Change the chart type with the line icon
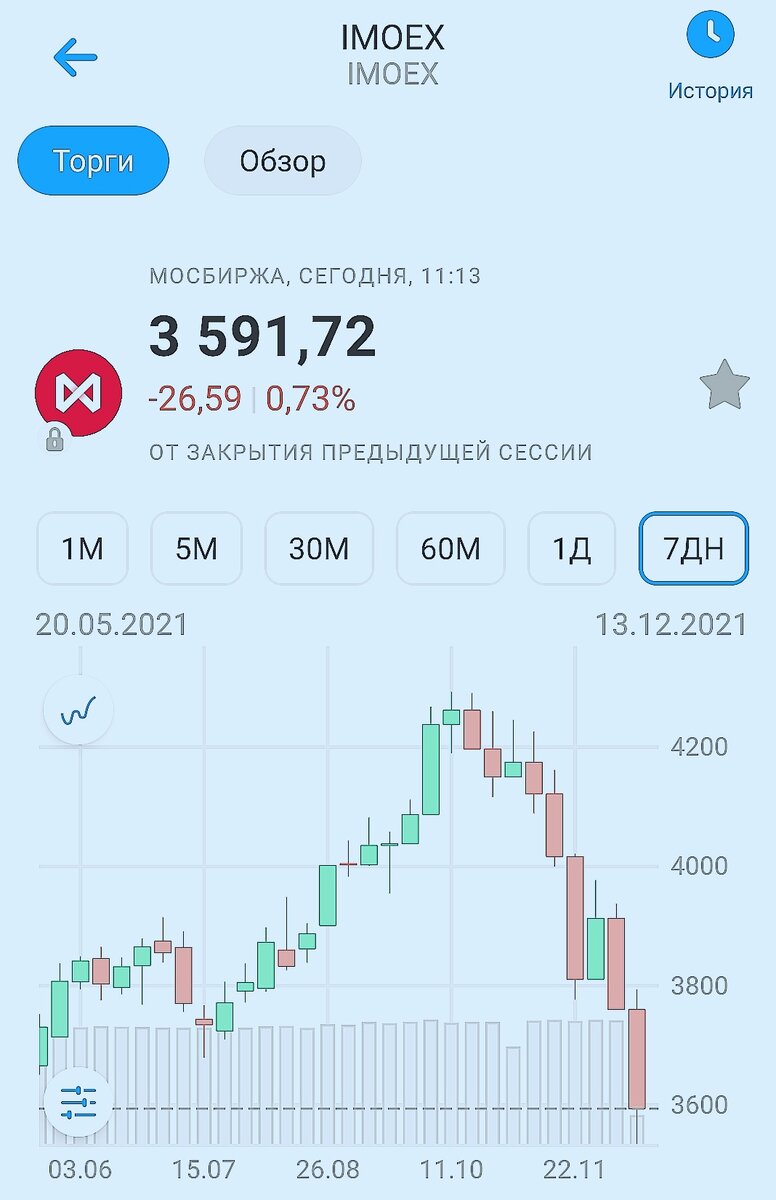This screenshot has height=1200, width=776. (x=78, y=712)
